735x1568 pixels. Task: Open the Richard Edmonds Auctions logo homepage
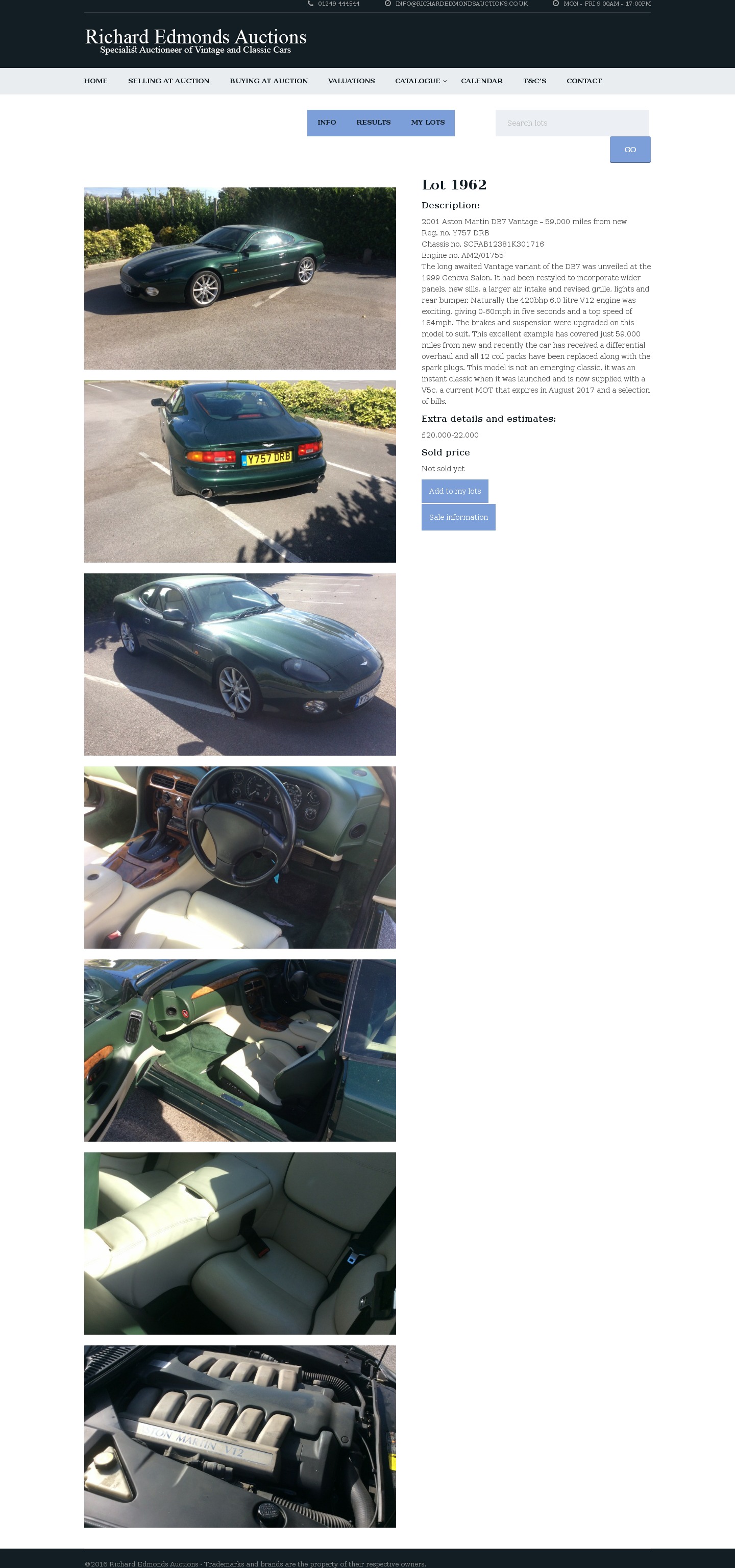click(195, 40)
